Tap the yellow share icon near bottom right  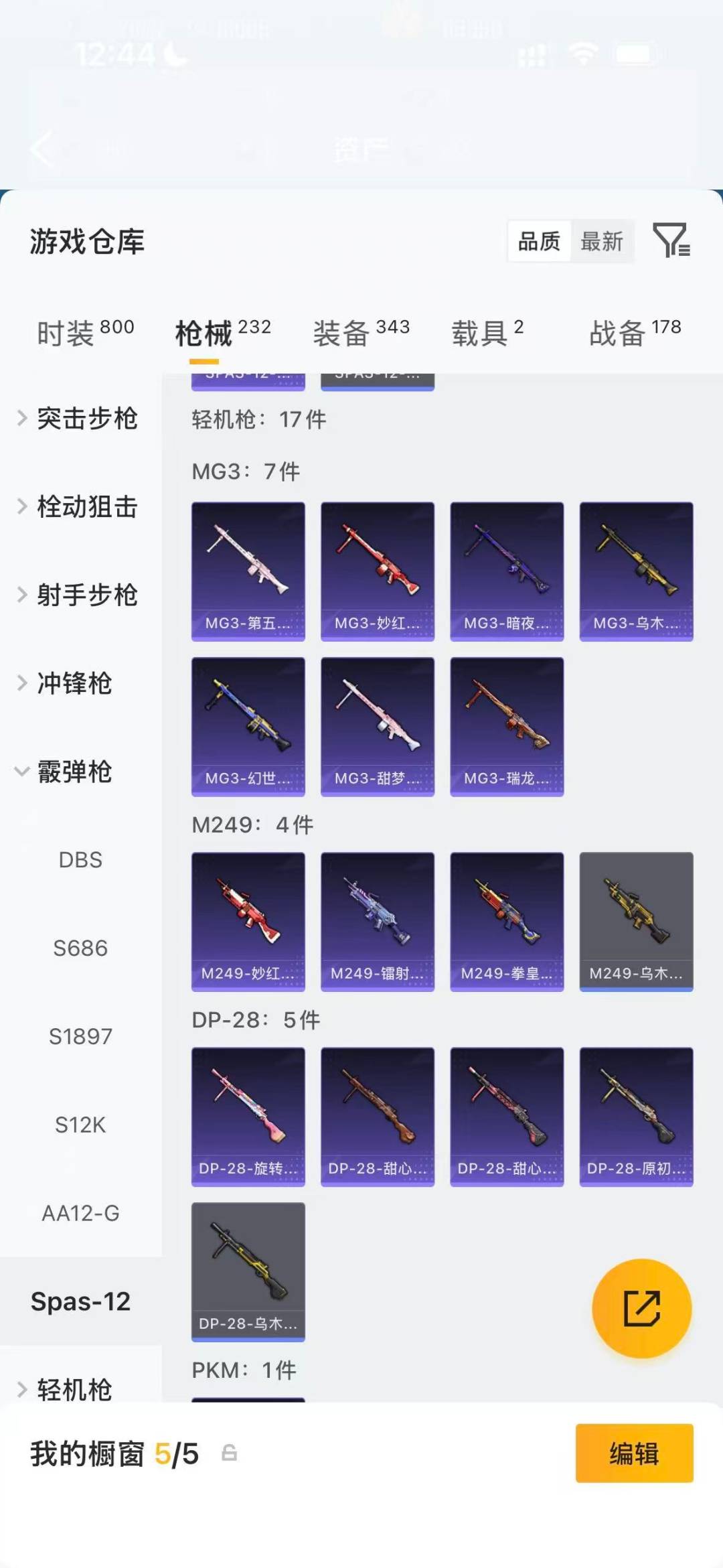(x=641, y=1307)
